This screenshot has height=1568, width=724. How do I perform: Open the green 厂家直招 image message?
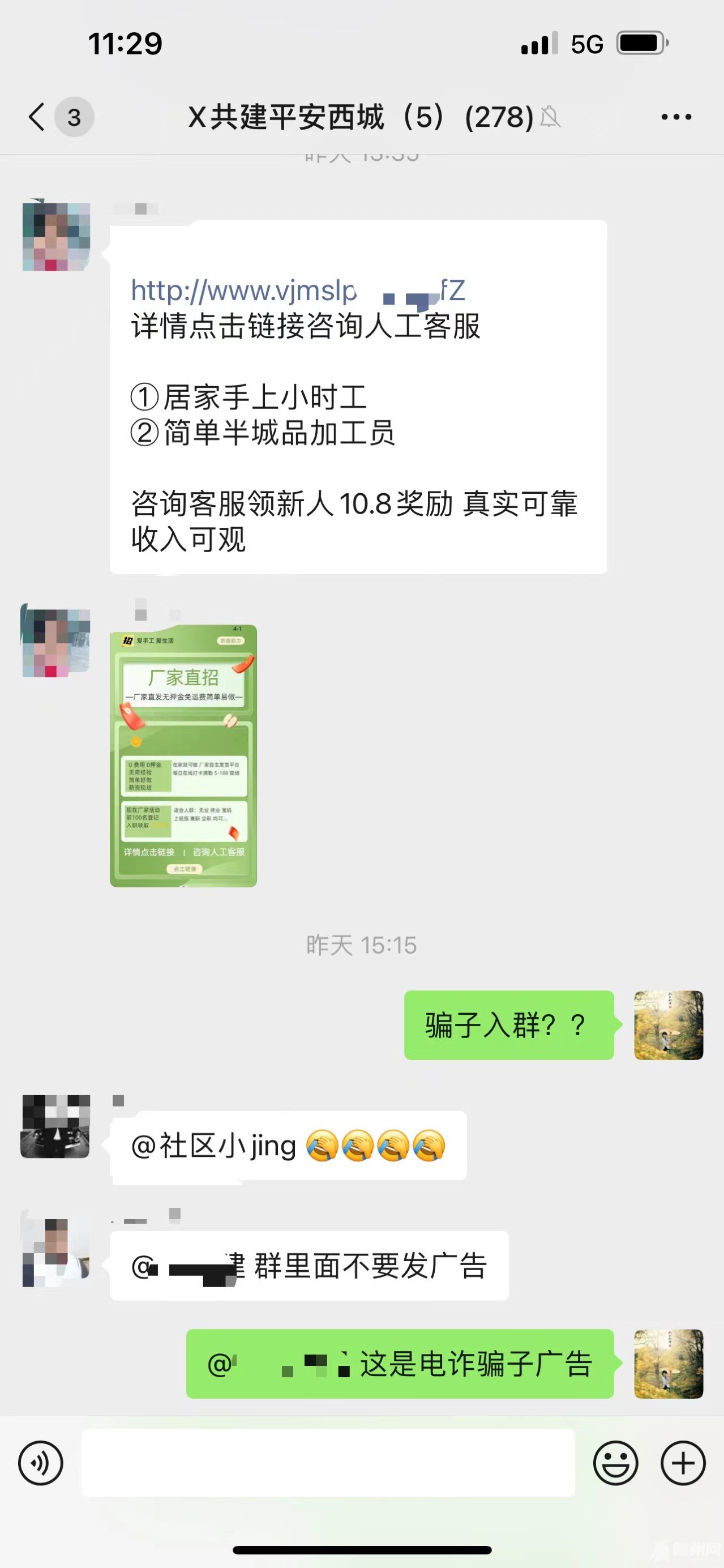coord(183,755)
